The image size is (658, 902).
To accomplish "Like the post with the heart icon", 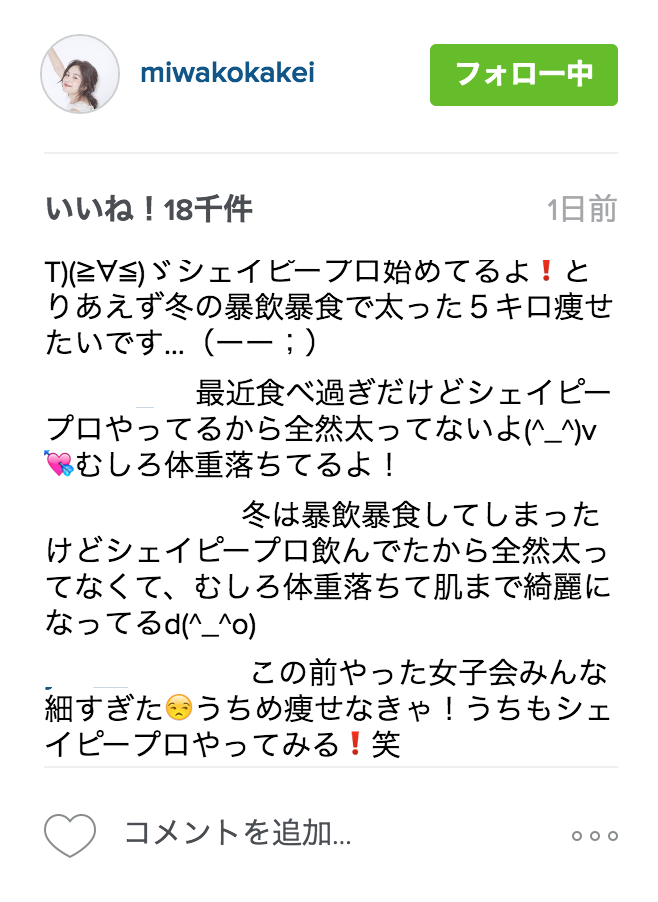I will coord(70,835).
